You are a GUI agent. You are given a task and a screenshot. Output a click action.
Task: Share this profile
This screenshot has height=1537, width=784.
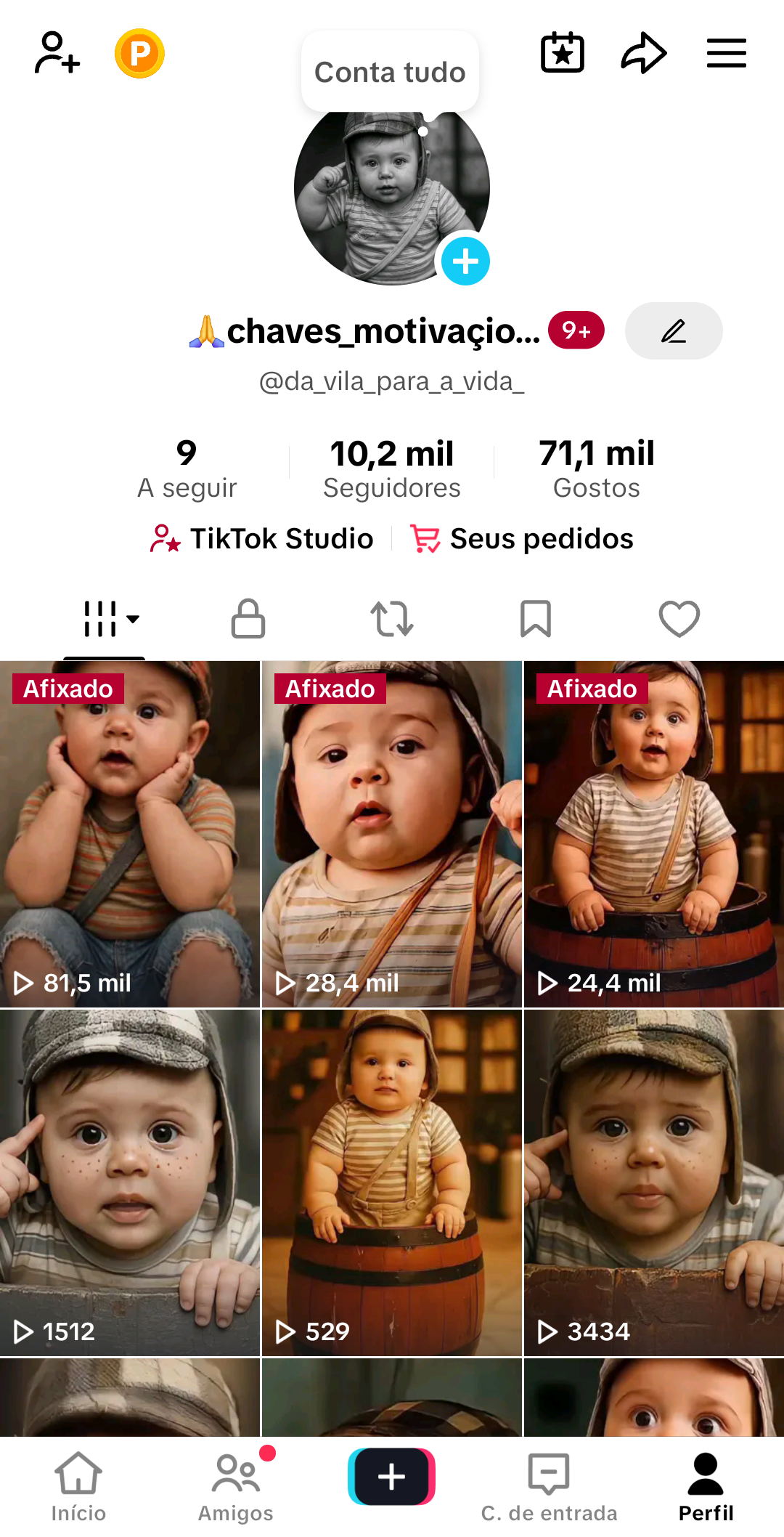pos(643,53)
